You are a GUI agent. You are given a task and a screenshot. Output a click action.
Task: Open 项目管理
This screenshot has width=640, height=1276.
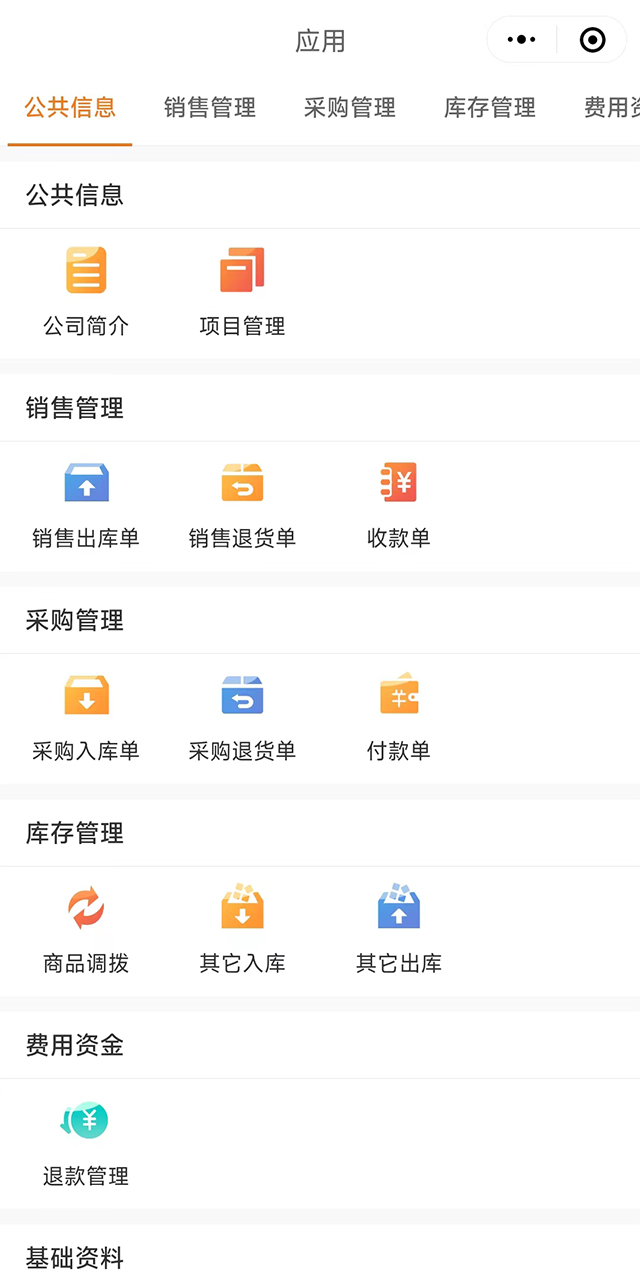(x=242, y=291)
